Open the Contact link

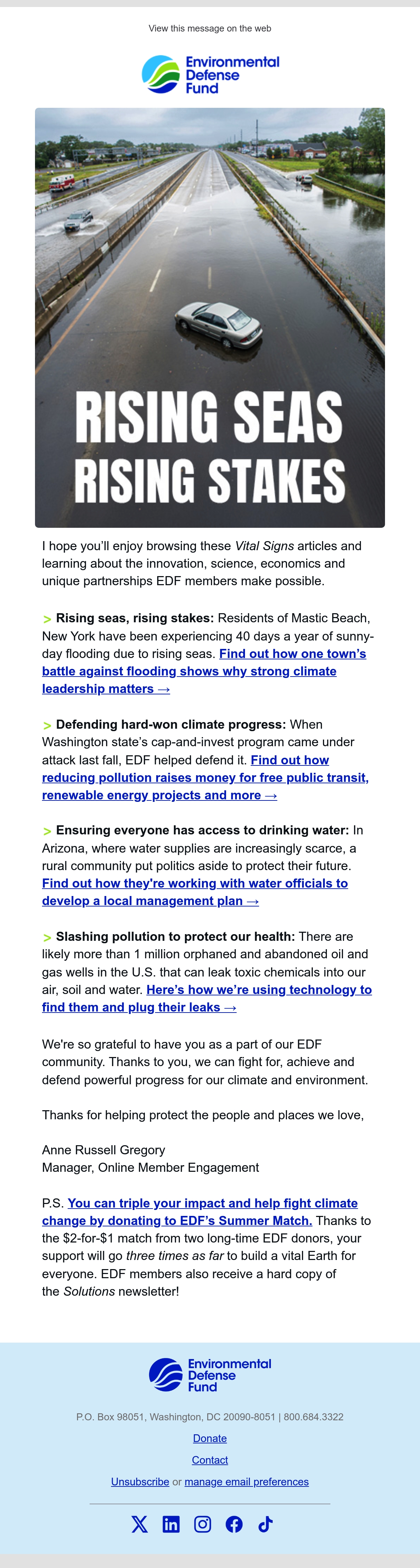tap(210, 1460)
